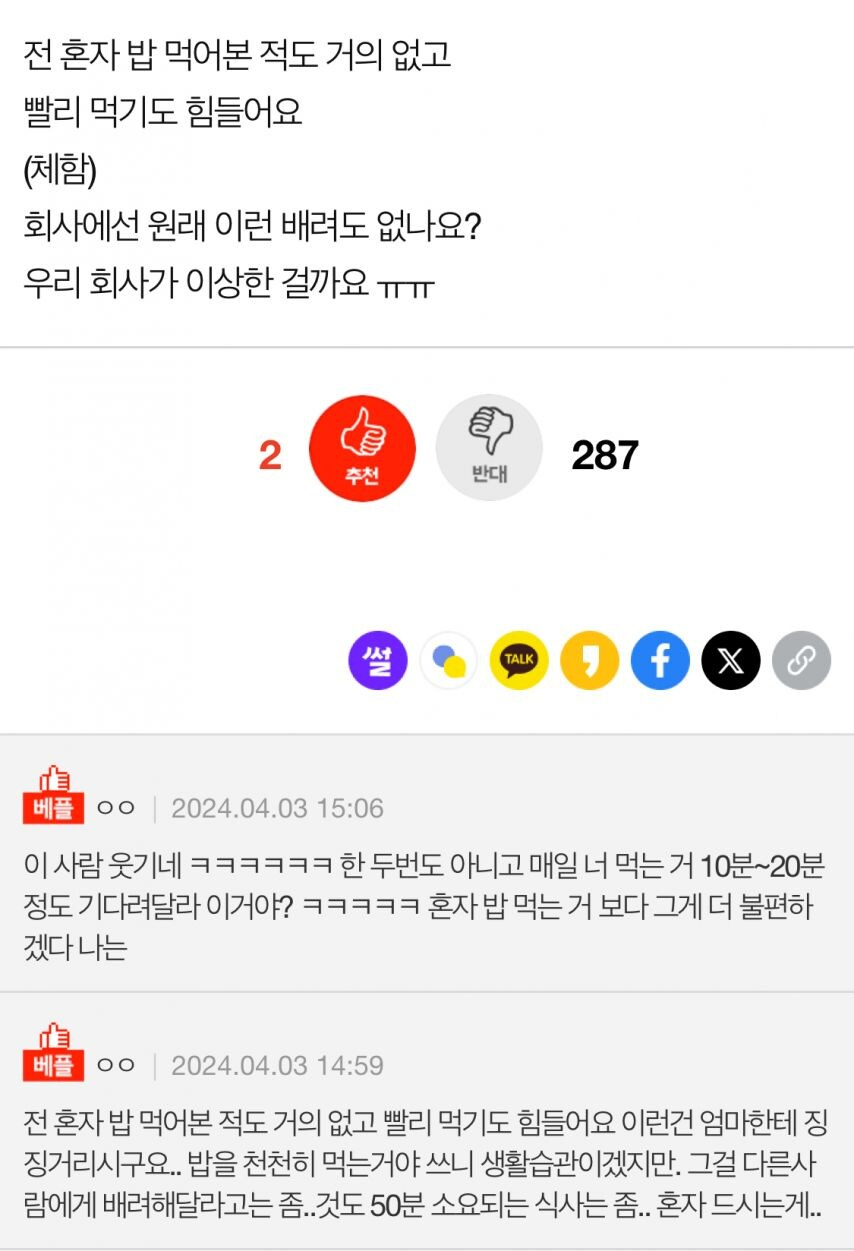Share the post to KakaoTalk

pos(519,660)
